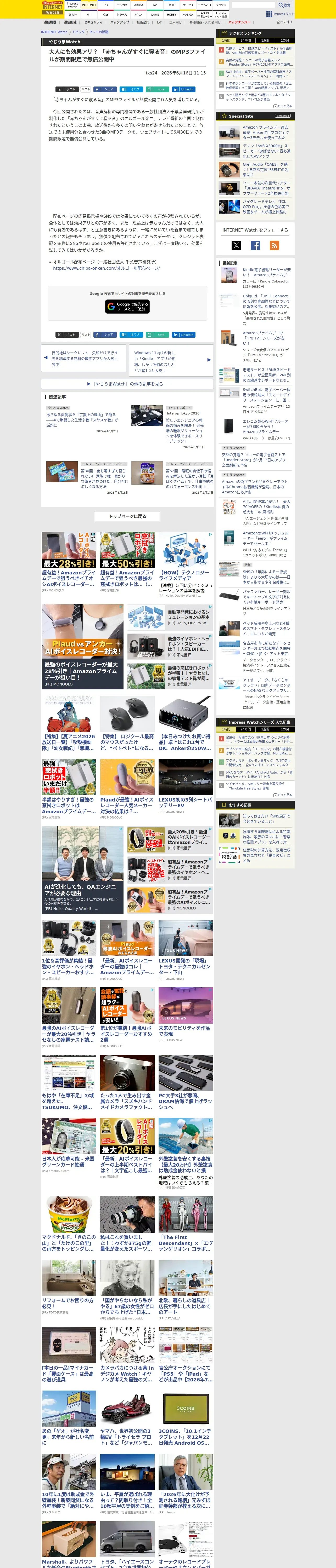The height and width of the screenshot is (1568, 336).
Task: Add site as a preferred Google source
Action: [127, 306]
